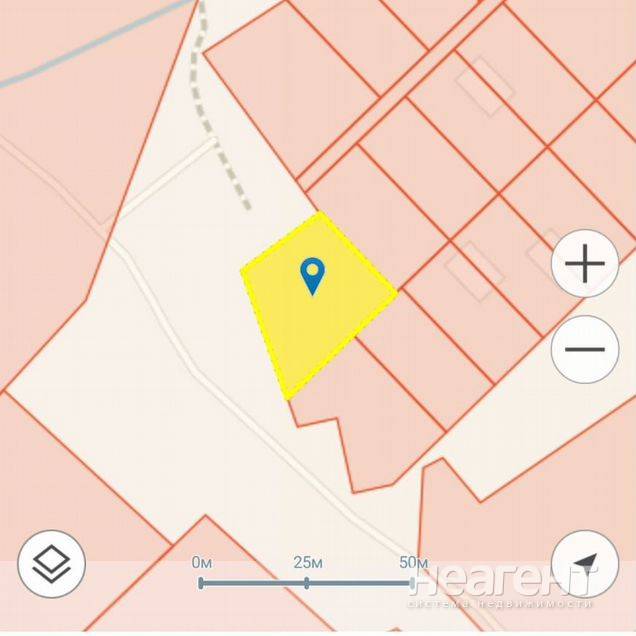Zoom in on the map
This screenshot has width=636, height=636.
pos(585,265)
